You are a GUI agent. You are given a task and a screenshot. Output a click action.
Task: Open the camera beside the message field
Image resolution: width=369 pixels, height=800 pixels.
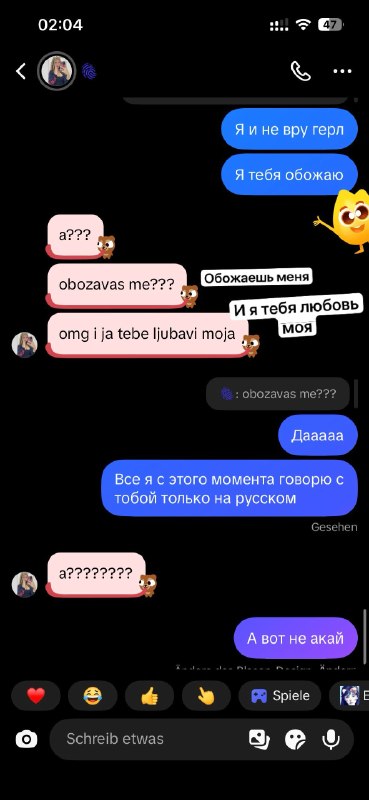[x=26, y=739]
